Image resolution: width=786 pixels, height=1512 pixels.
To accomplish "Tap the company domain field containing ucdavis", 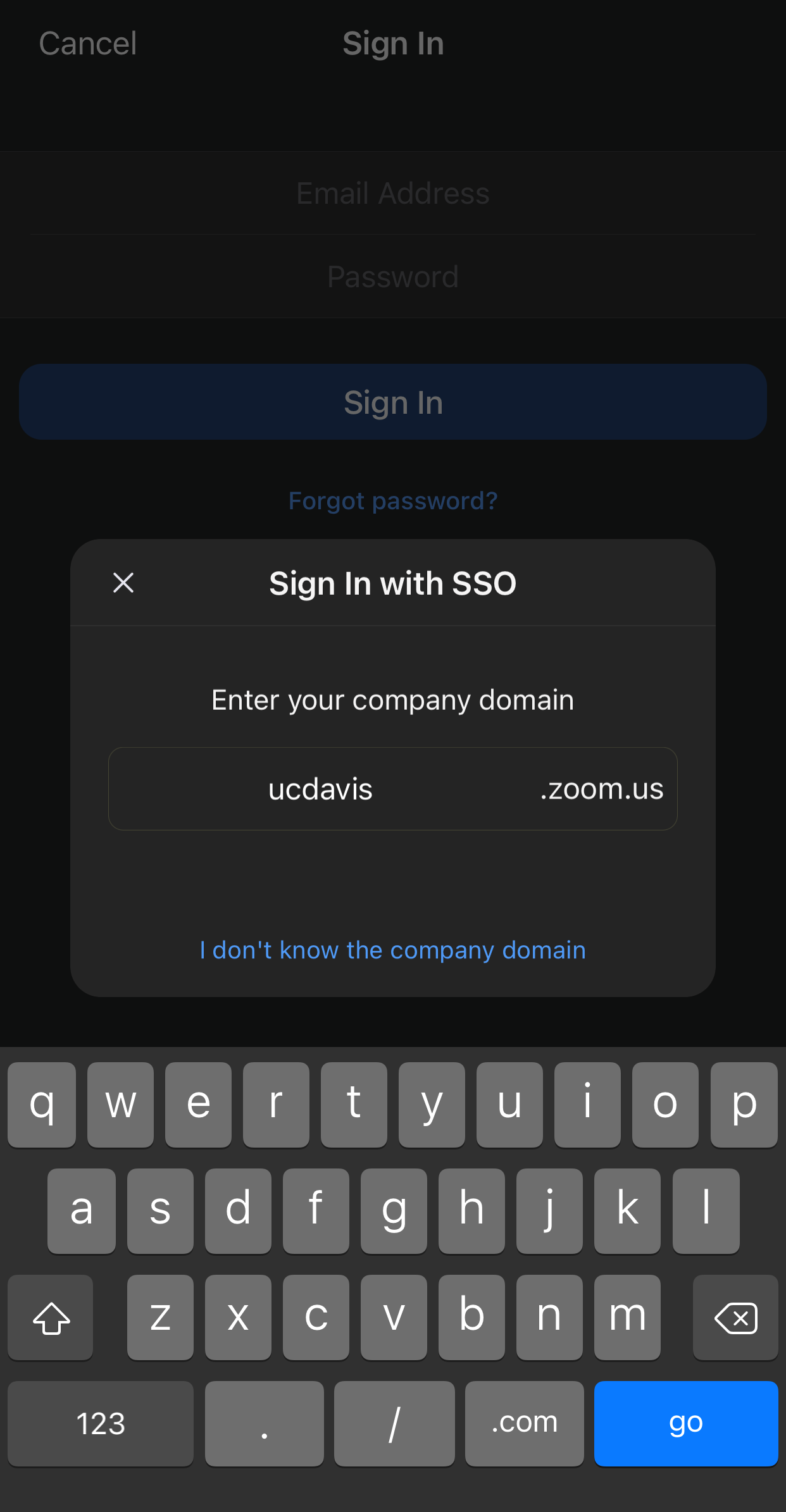I will [321, 789].
